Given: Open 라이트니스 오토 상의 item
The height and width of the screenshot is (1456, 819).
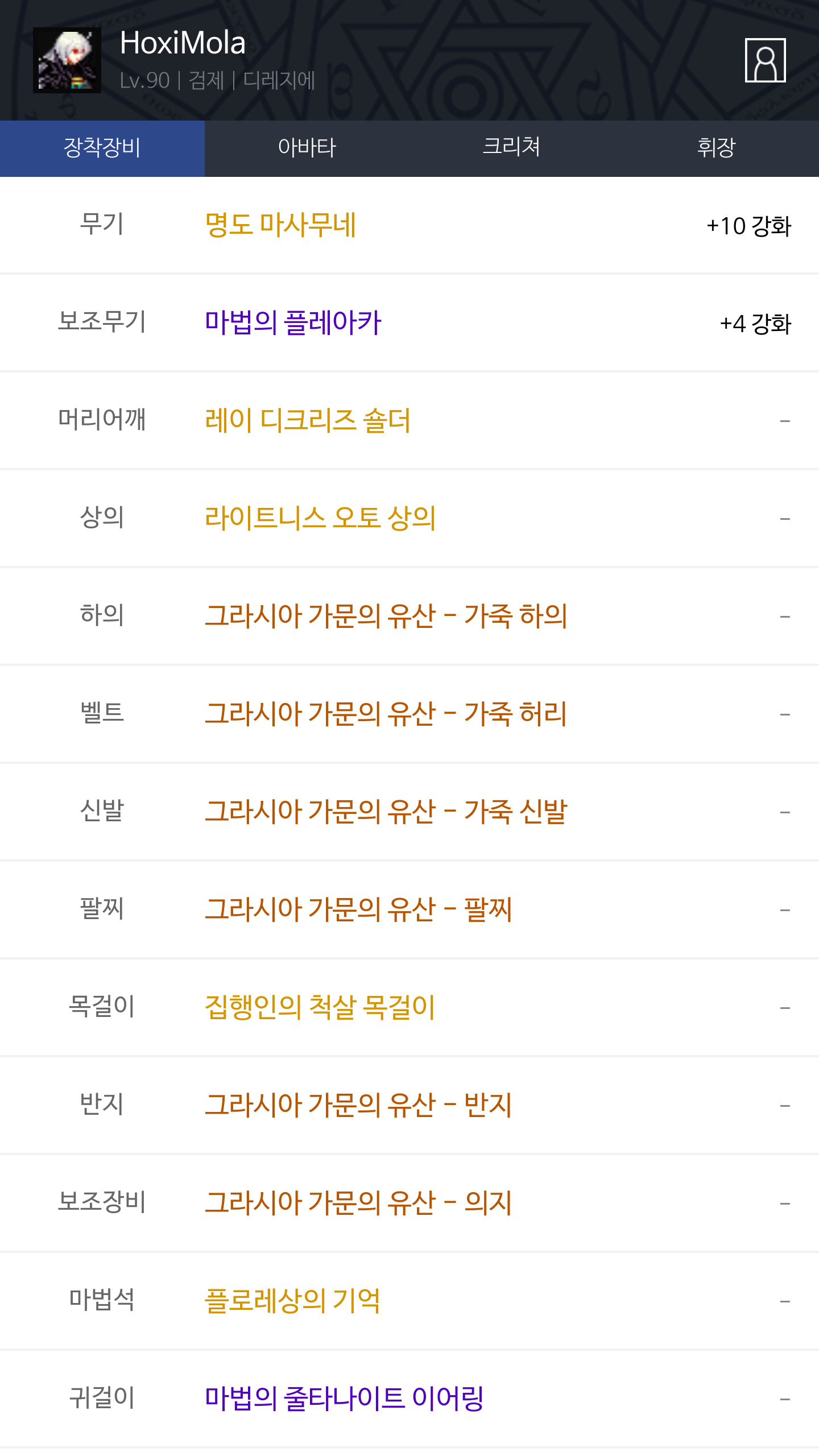Looking at the screenshot, I should click(x=409, y=519).
